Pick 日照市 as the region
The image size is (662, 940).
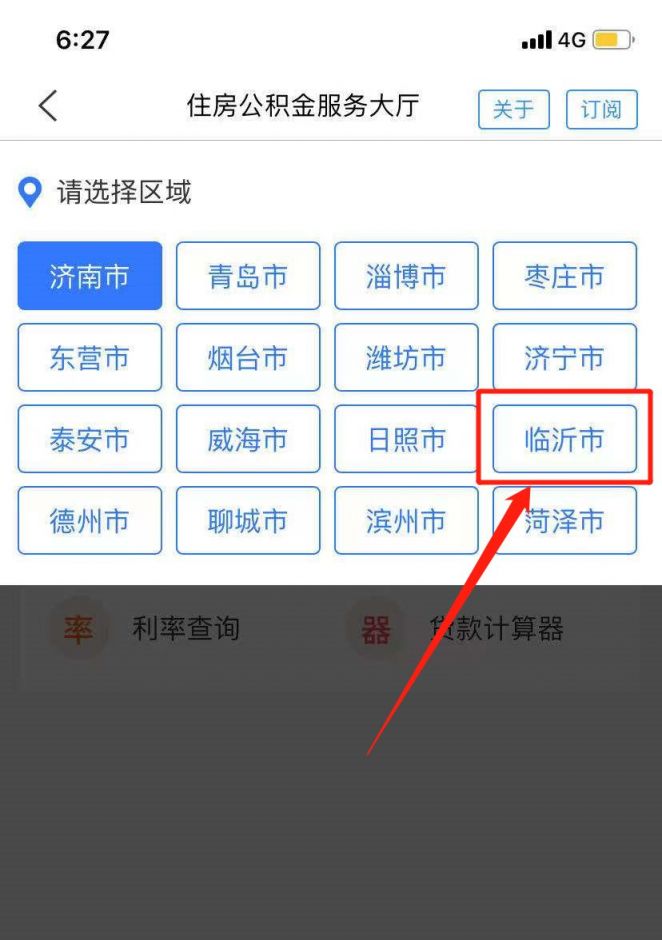(406, 439)
